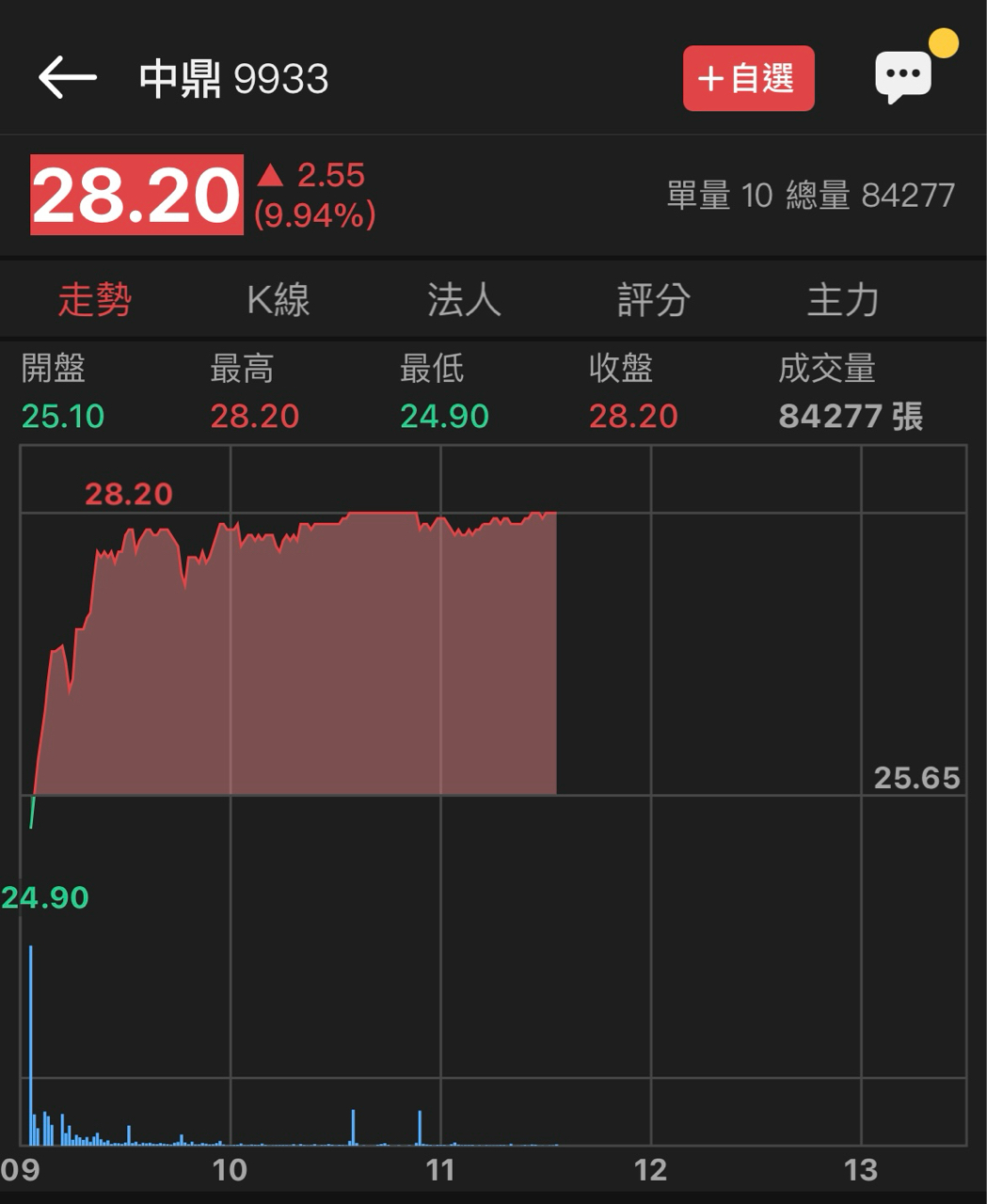
Task: Select the 走勢 trend tab
Action: tap(94, 300)
